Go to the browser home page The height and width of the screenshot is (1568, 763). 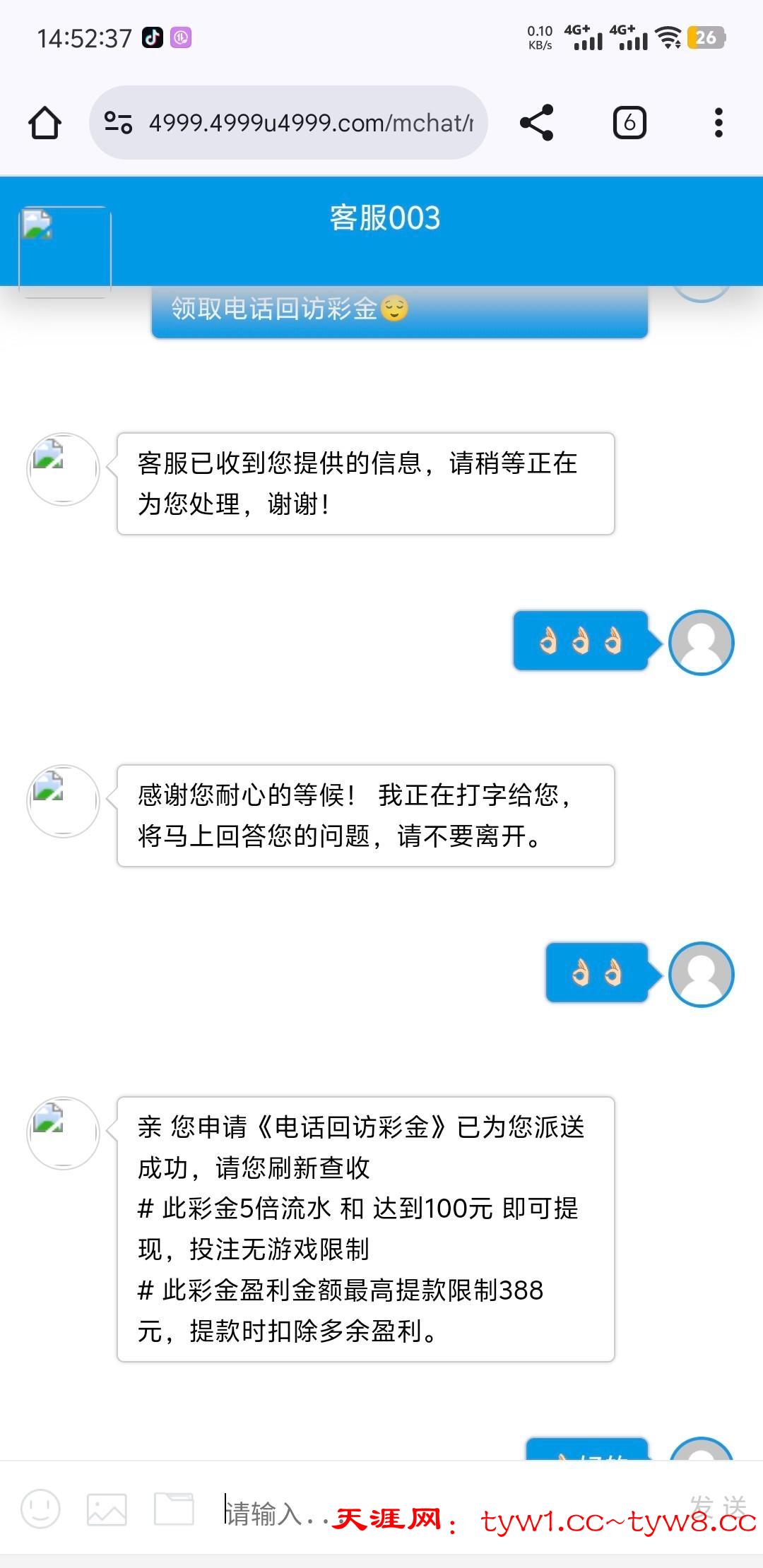click(45, 123)
